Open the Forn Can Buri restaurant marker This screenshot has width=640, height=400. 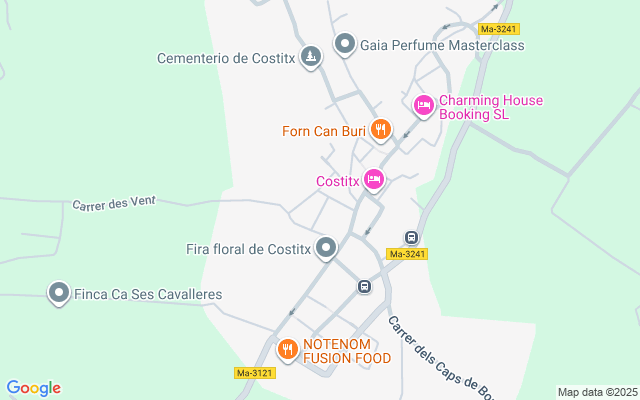tap(380, 130)
